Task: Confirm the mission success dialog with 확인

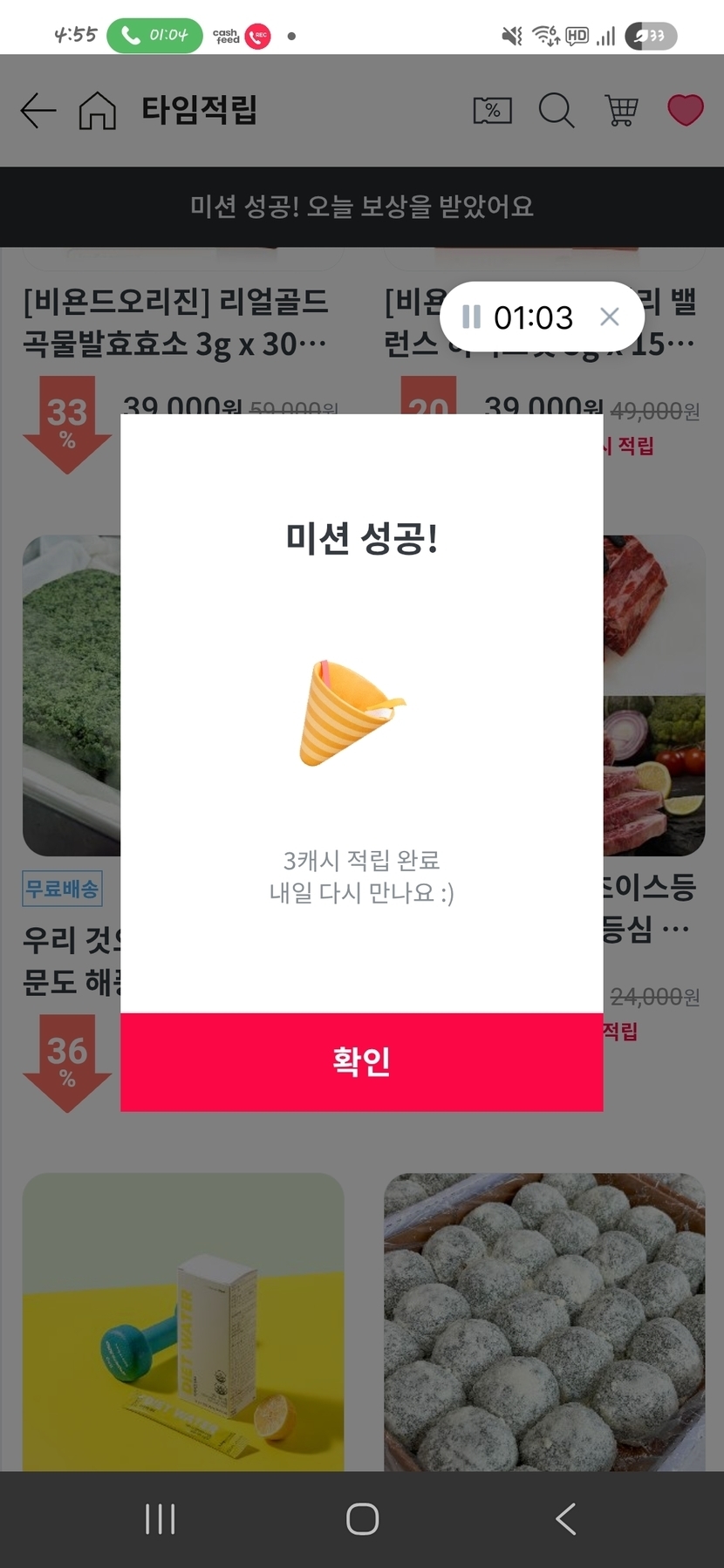Action: 361,1061
